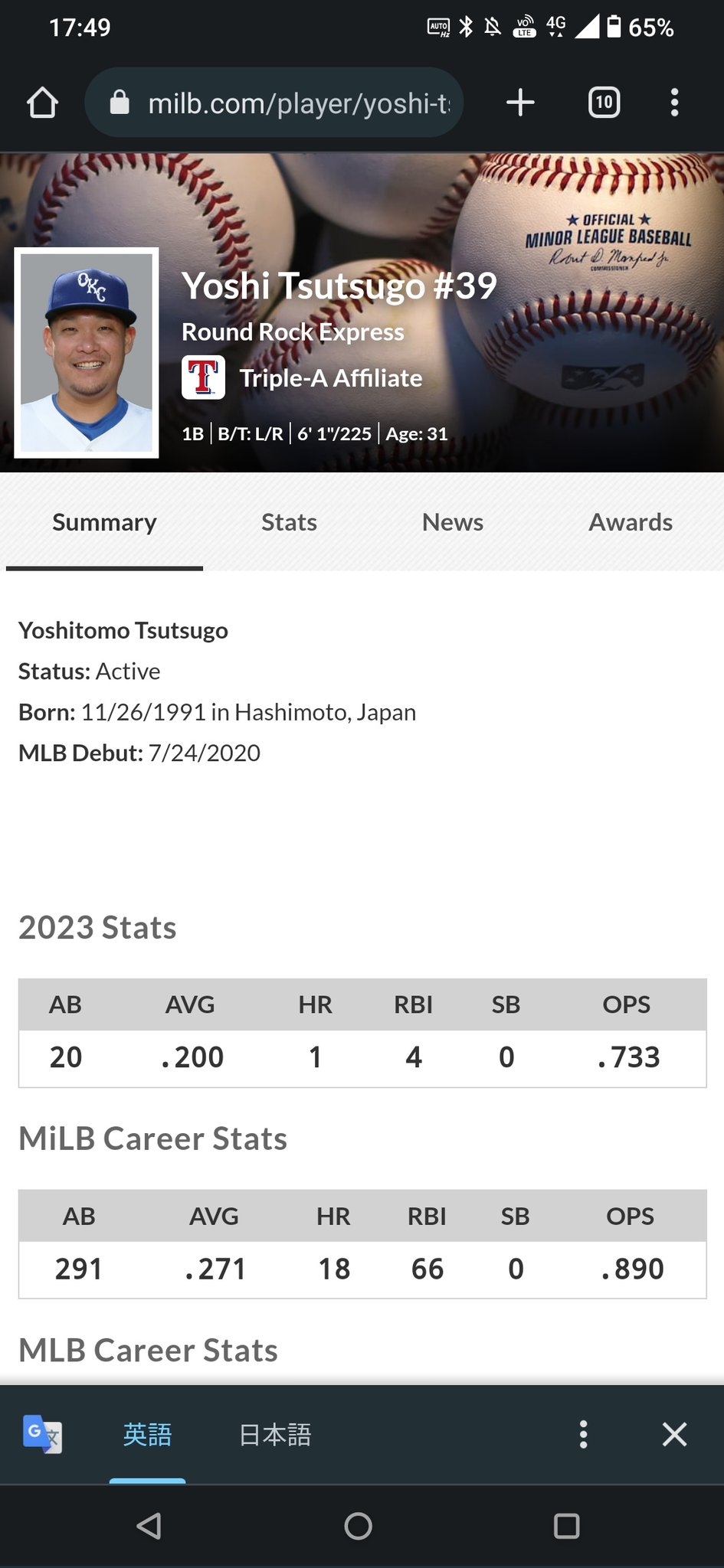Image resolution: width=724 pixels, height=1568 pixels.
Task: Open the tab switcher showing 10 tabs
Action: pyautogui.click(x=604, y=103)
